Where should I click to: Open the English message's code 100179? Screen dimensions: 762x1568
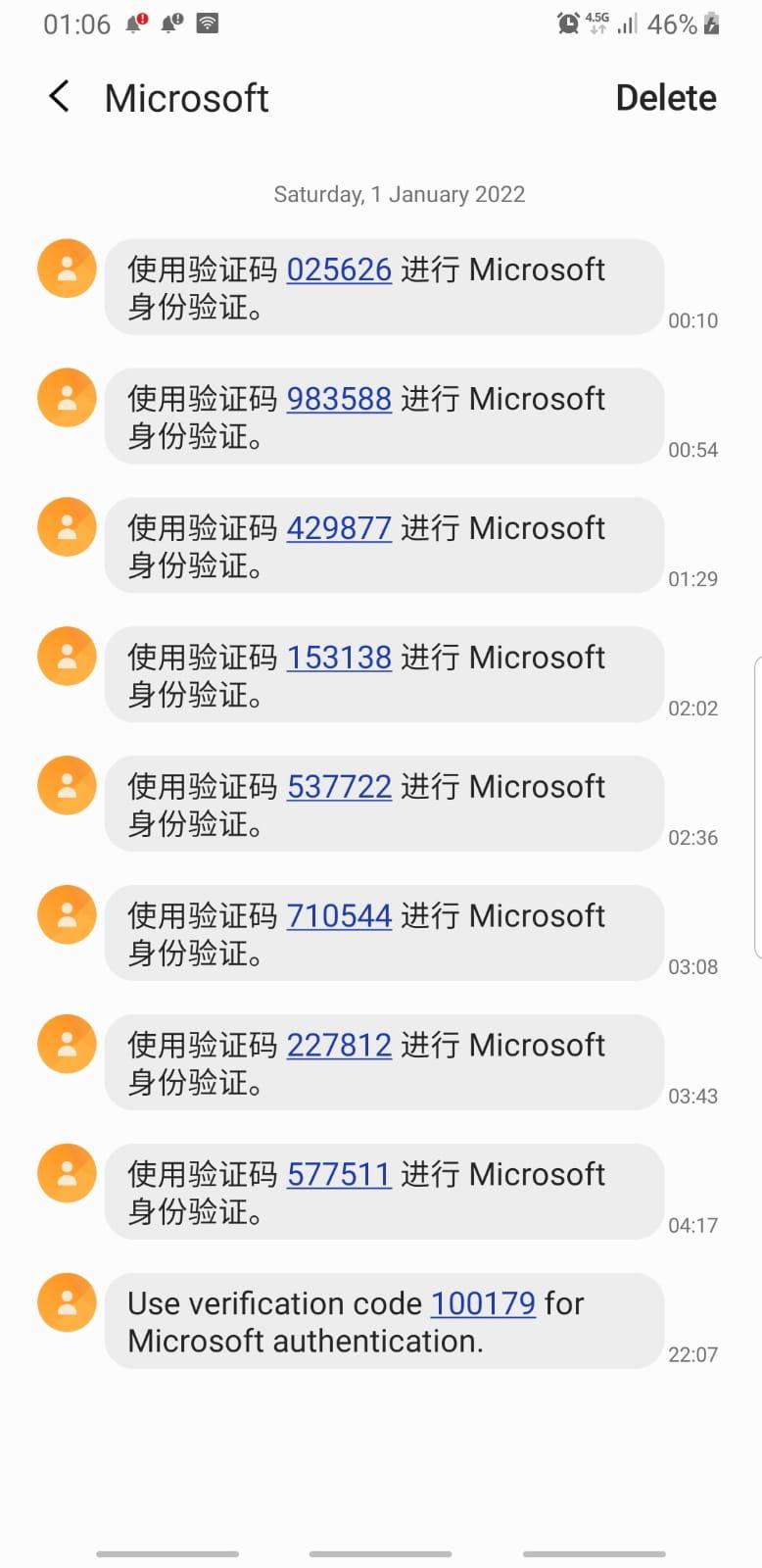click(x=483, y=1303)
